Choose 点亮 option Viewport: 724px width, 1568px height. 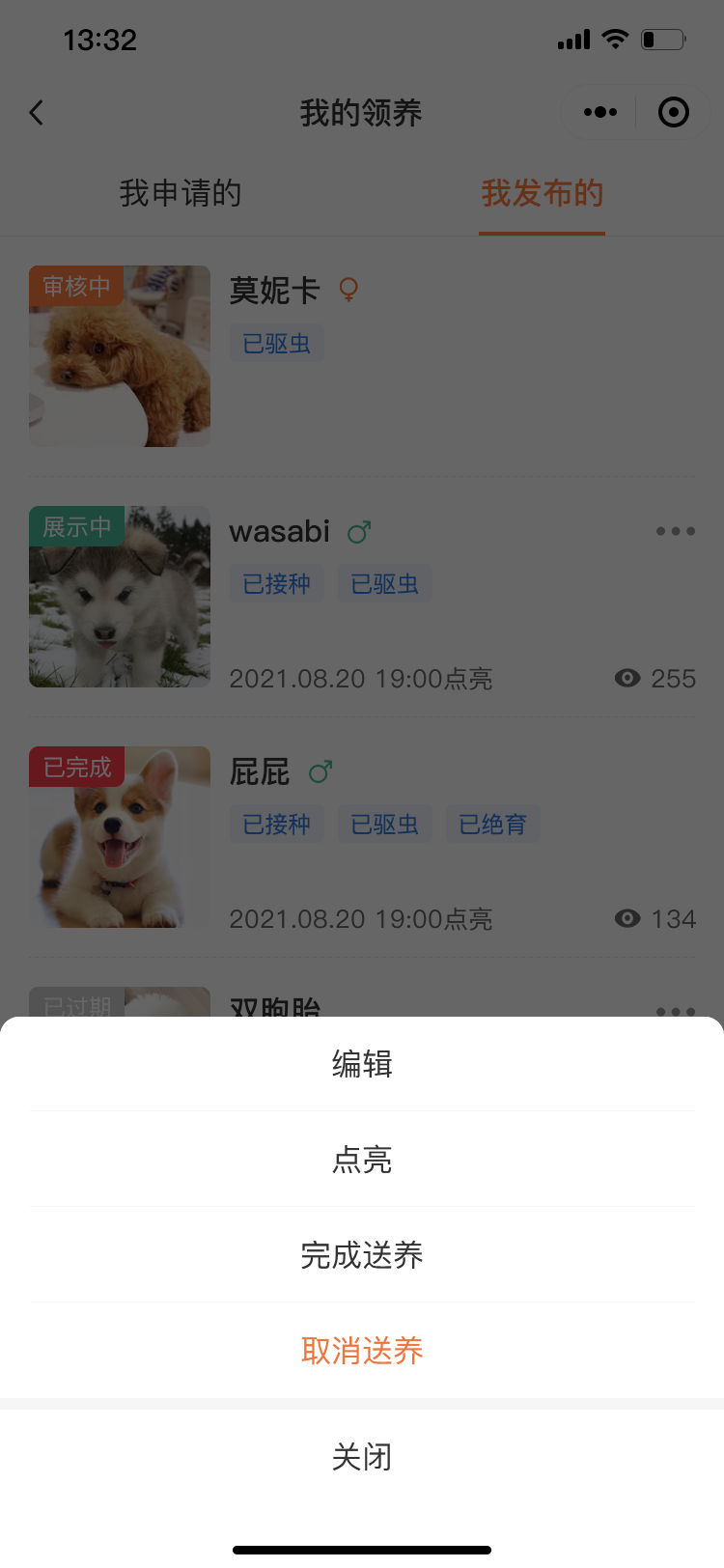click(362, 1160)
